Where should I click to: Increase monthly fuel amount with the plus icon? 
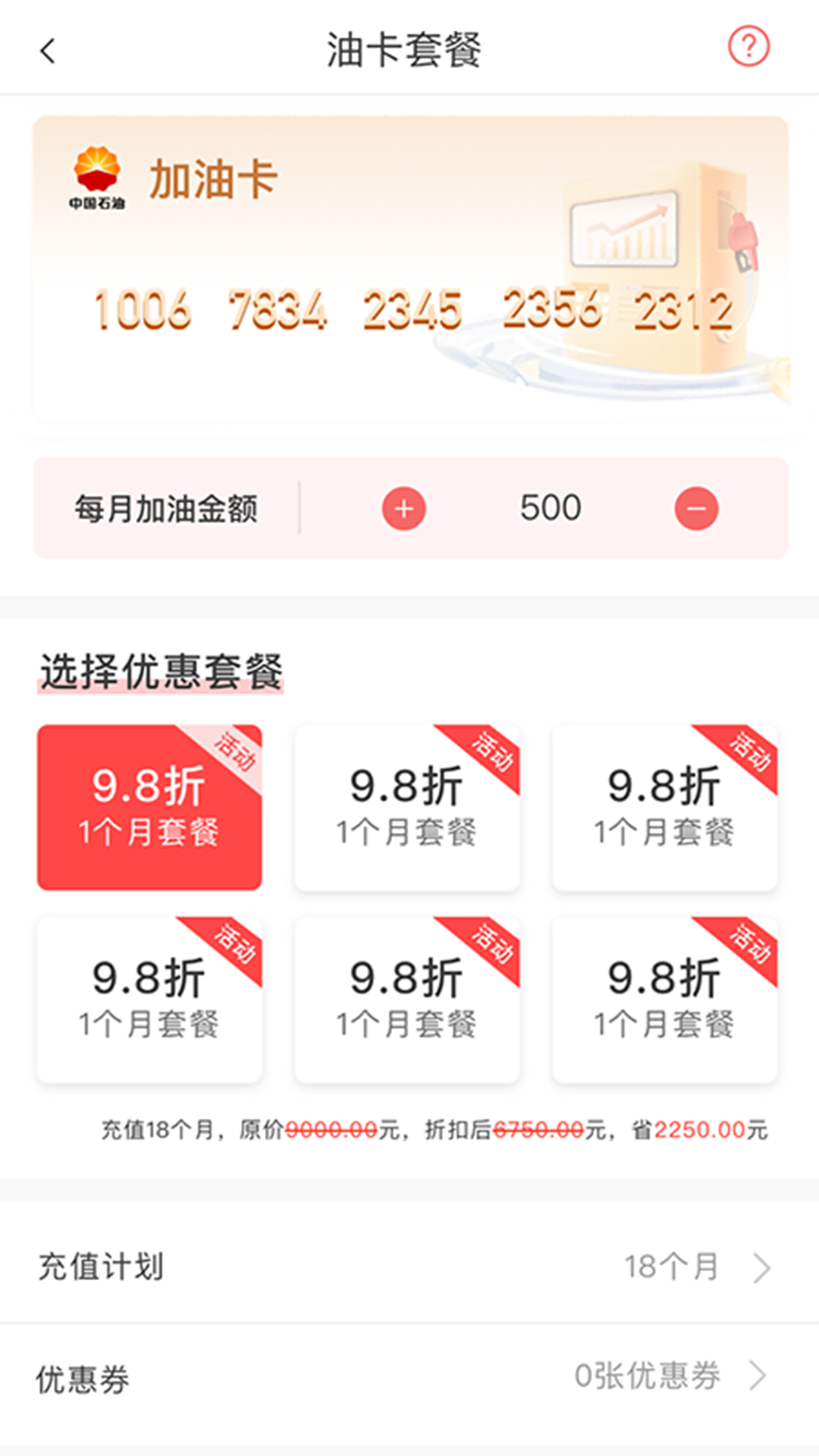[403, 508]
